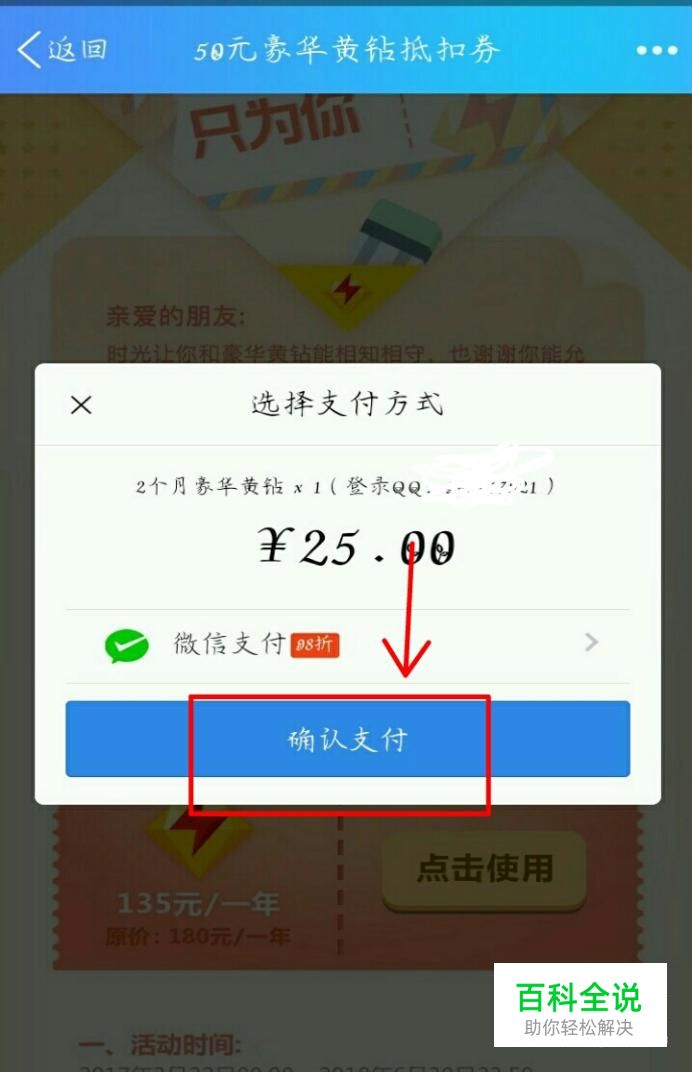Screen dimensions: 692x1072
Task: Confirm payment with 确认支付
Action: [x=347, y=739]
